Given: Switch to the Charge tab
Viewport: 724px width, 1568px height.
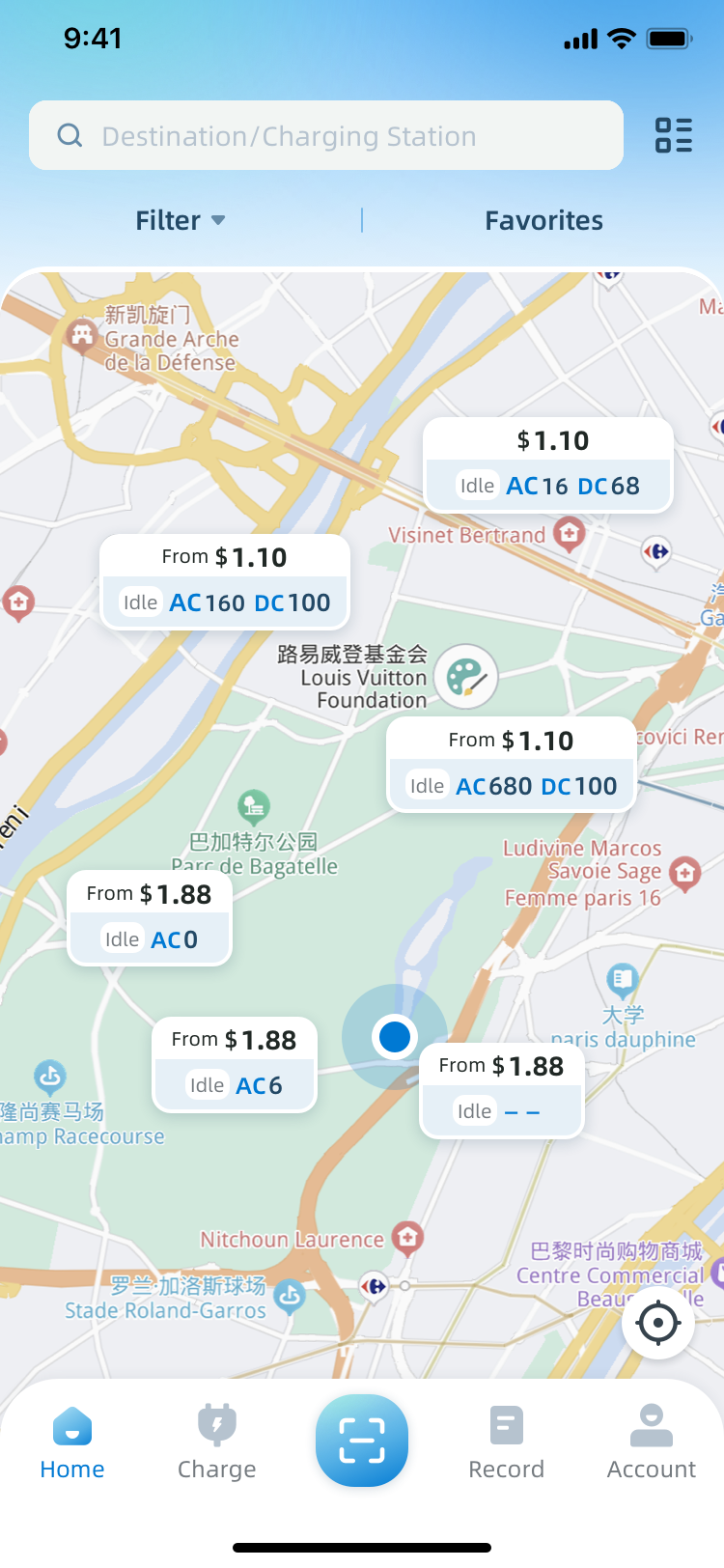Looking at the screenshot, I should (x=217, y=1443).
